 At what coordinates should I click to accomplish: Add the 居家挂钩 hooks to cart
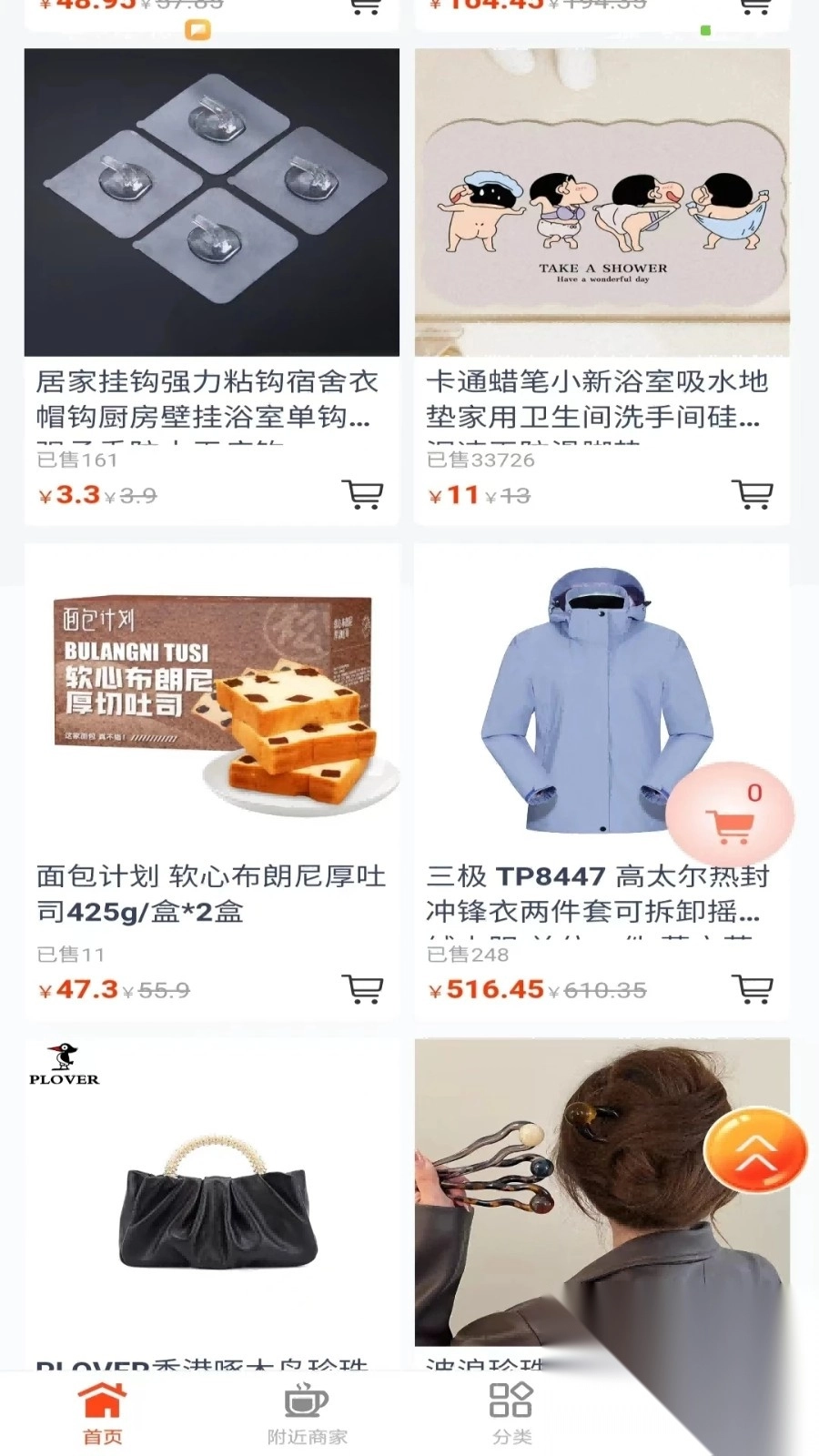pyautogui.click(x=364, y=495)
